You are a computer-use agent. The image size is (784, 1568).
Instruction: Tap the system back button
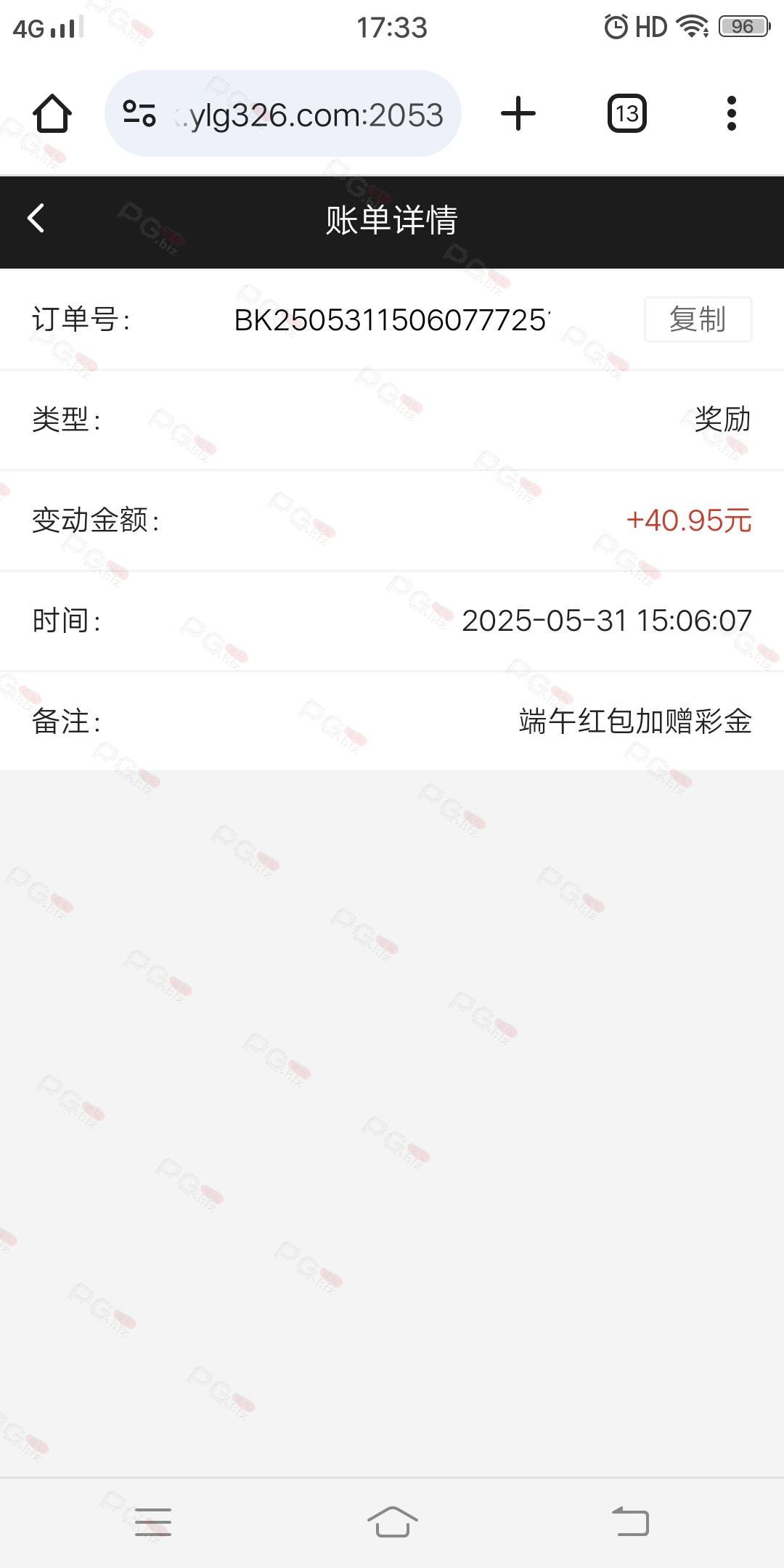630,1522
